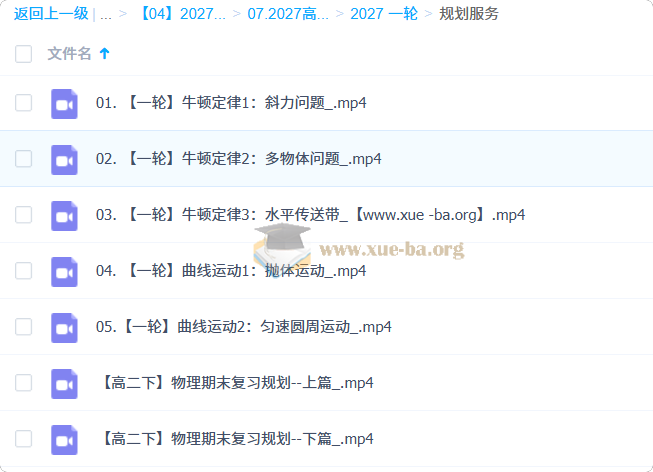The height and width of the screenshot is (472, 653).
Task: Expand the collapsed breadcrumb ellipsis
Action: click(106, 15)
